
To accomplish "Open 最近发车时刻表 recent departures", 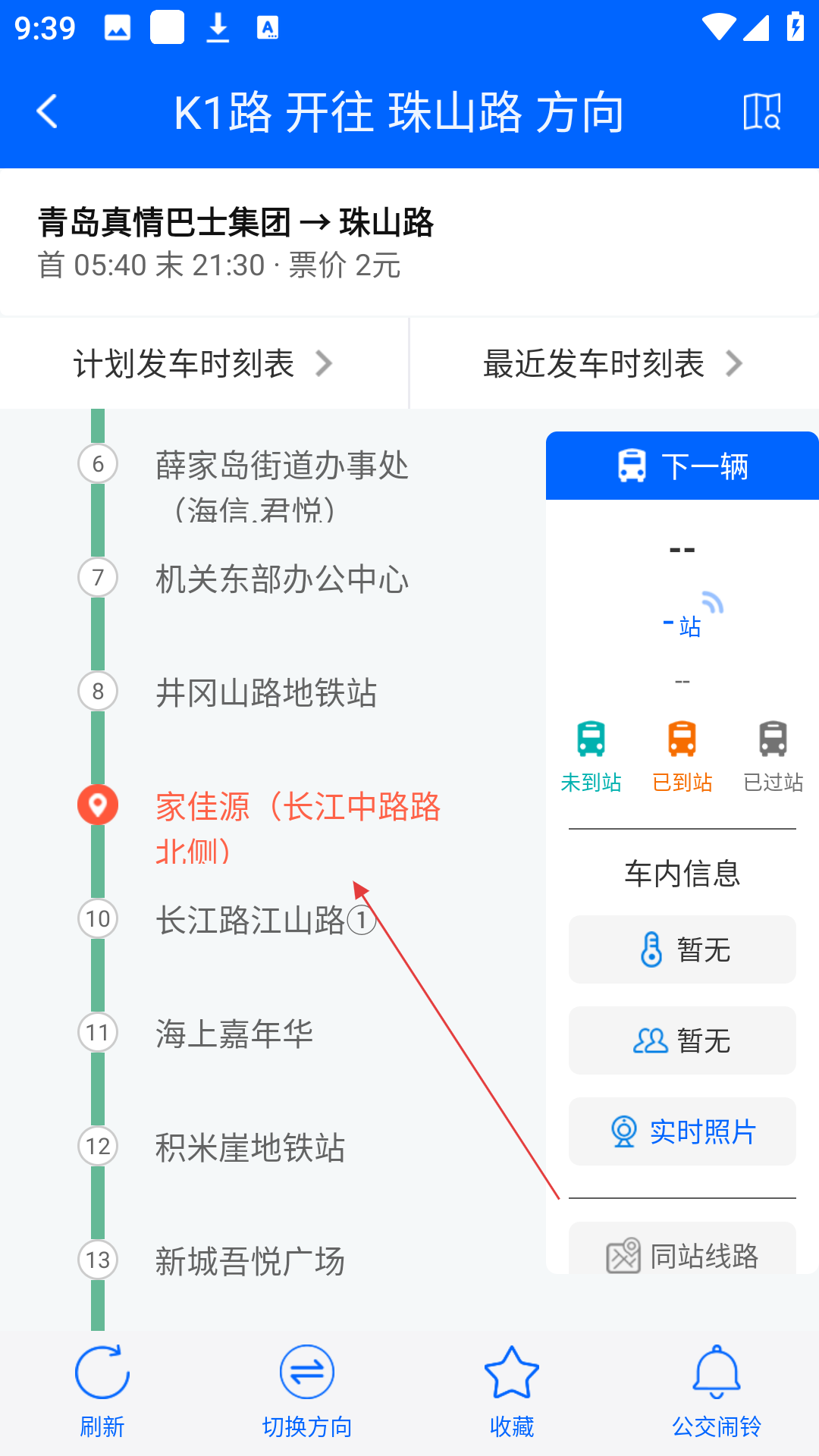I will [x=613, y=364].
